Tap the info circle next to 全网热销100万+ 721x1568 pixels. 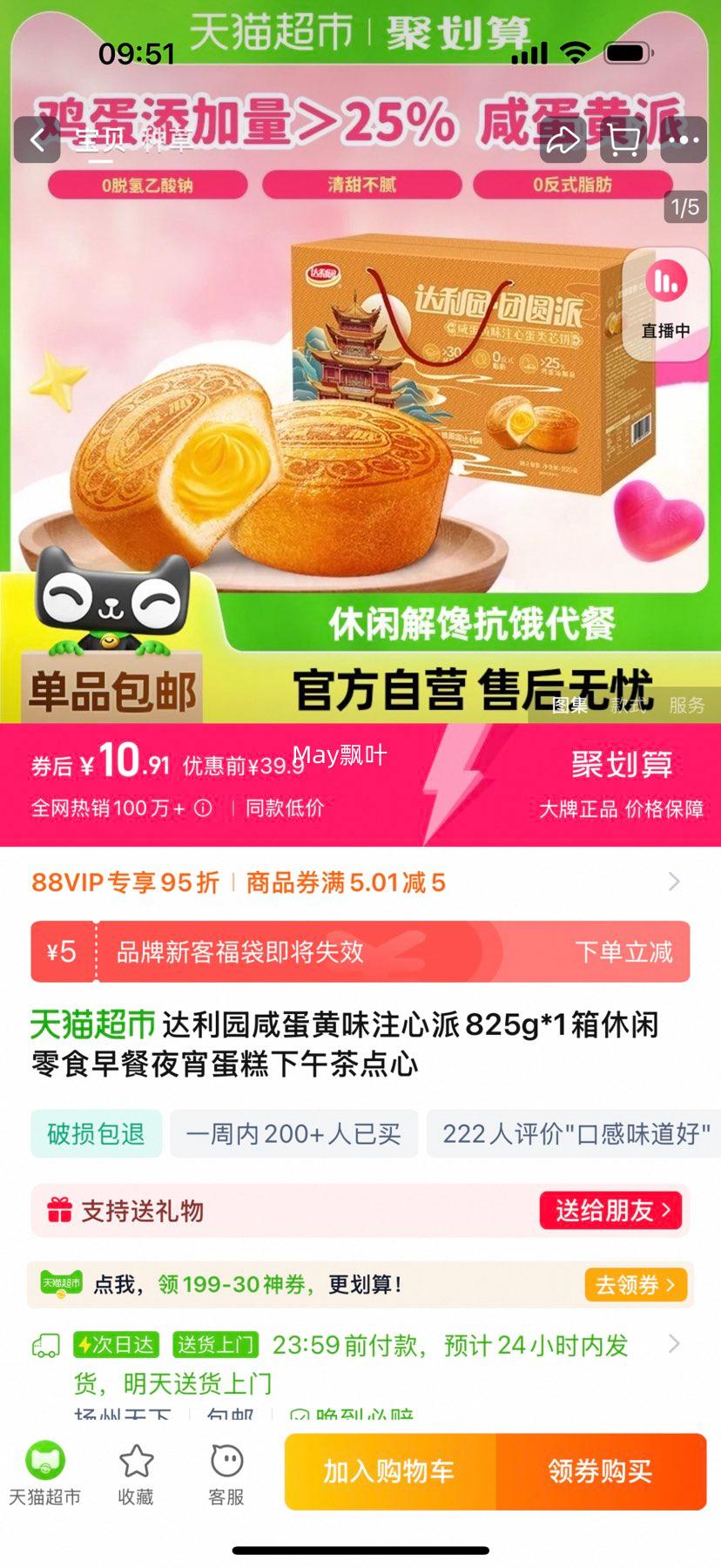(x=201, y=808)
